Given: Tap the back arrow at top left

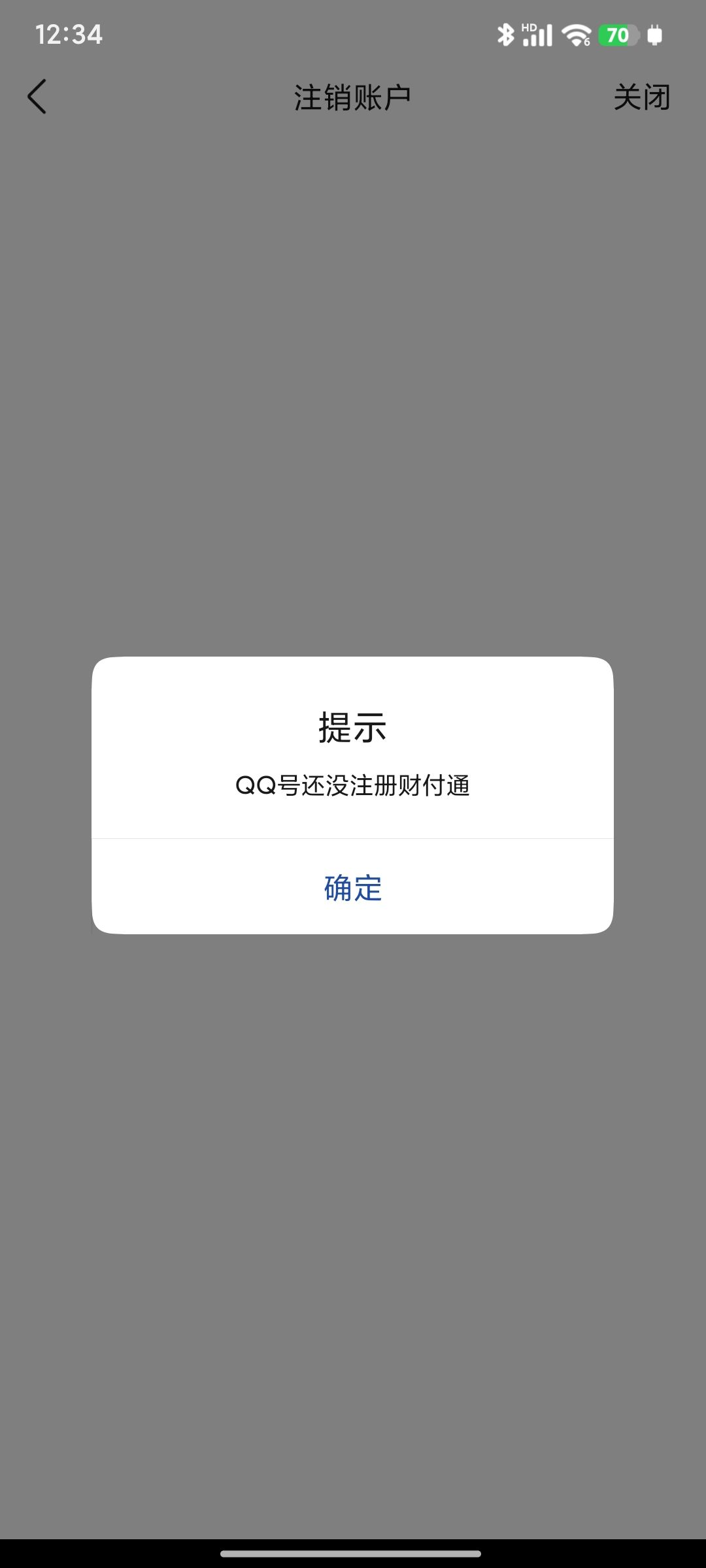Looking at the screenshot, I should coord(37,97).
